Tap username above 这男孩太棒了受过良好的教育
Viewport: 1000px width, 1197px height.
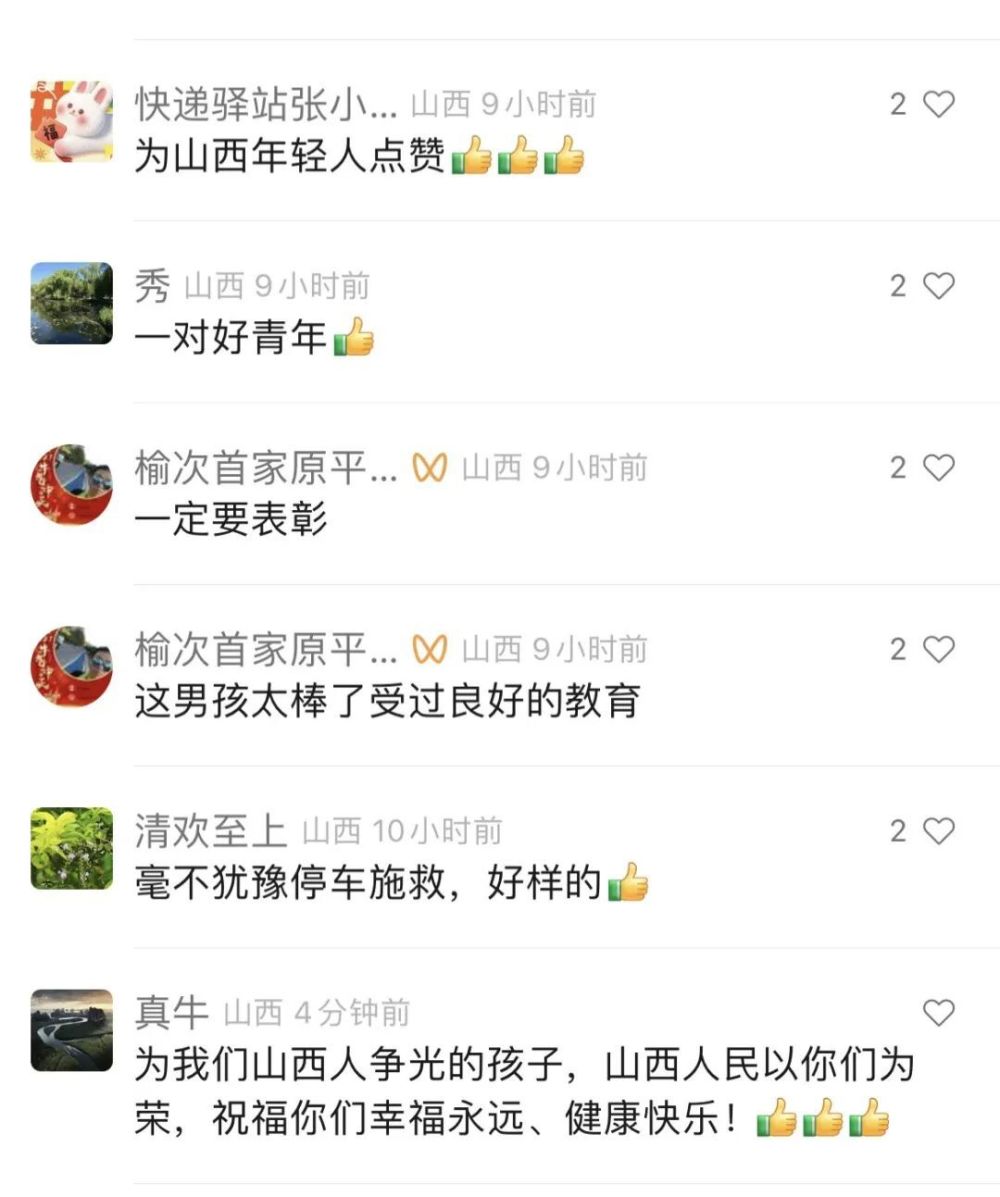point(266,650)
